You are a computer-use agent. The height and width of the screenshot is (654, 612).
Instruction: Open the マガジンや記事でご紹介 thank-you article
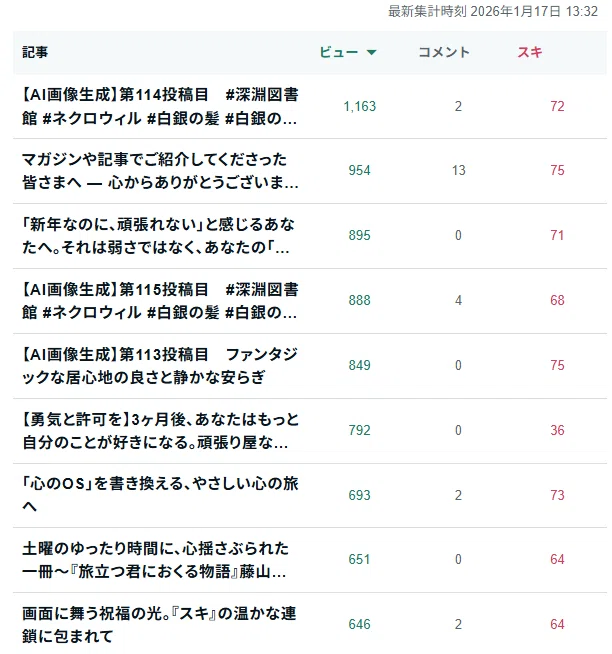(160, 171)
